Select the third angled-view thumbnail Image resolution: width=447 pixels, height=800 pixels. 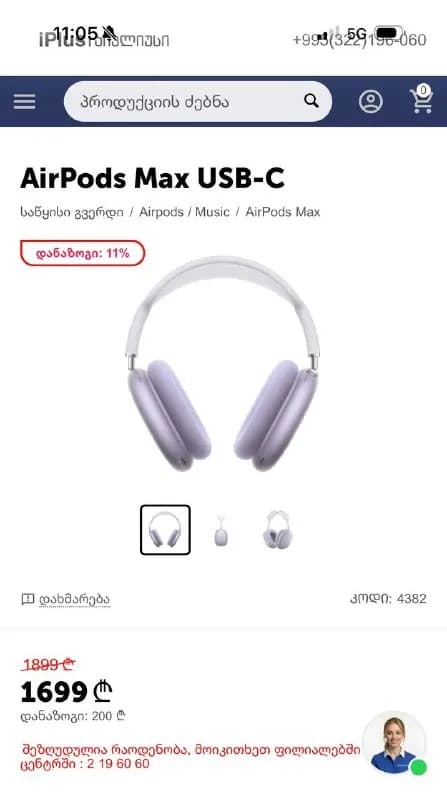click(278, 530)
